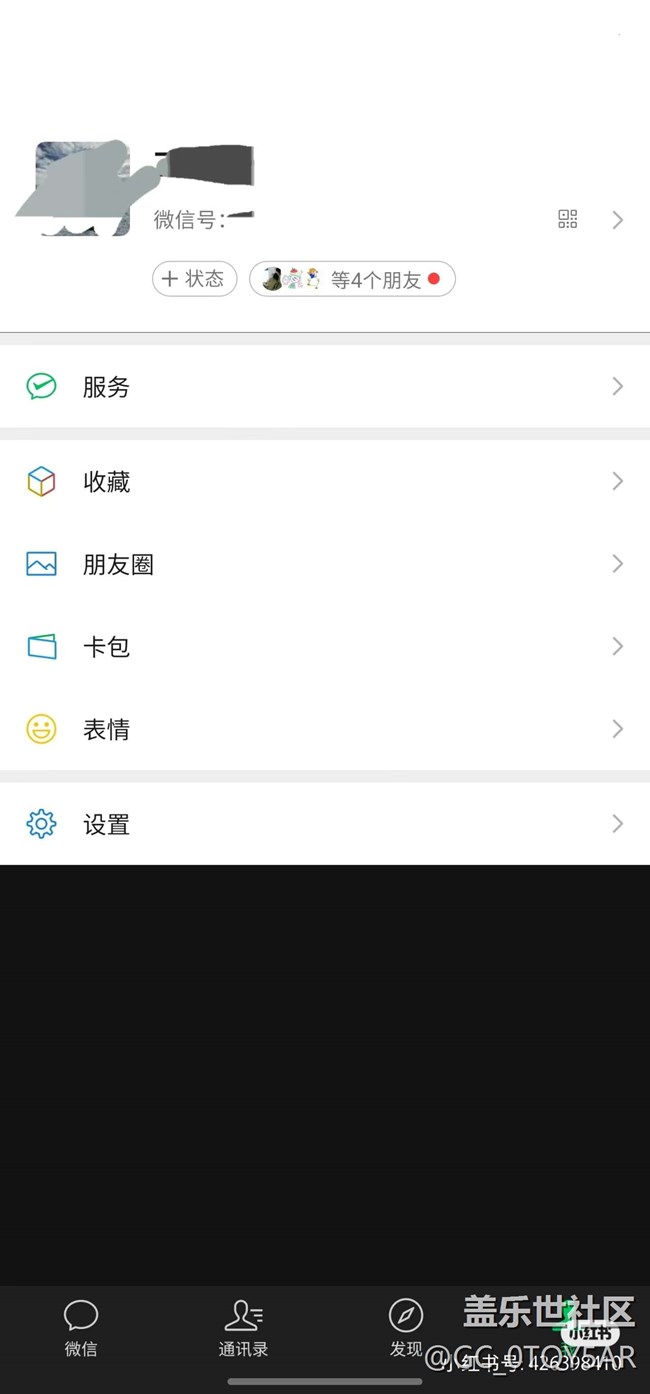Open the 服务 row
This screenshot has width=650, height=1394.
point(325,387)
